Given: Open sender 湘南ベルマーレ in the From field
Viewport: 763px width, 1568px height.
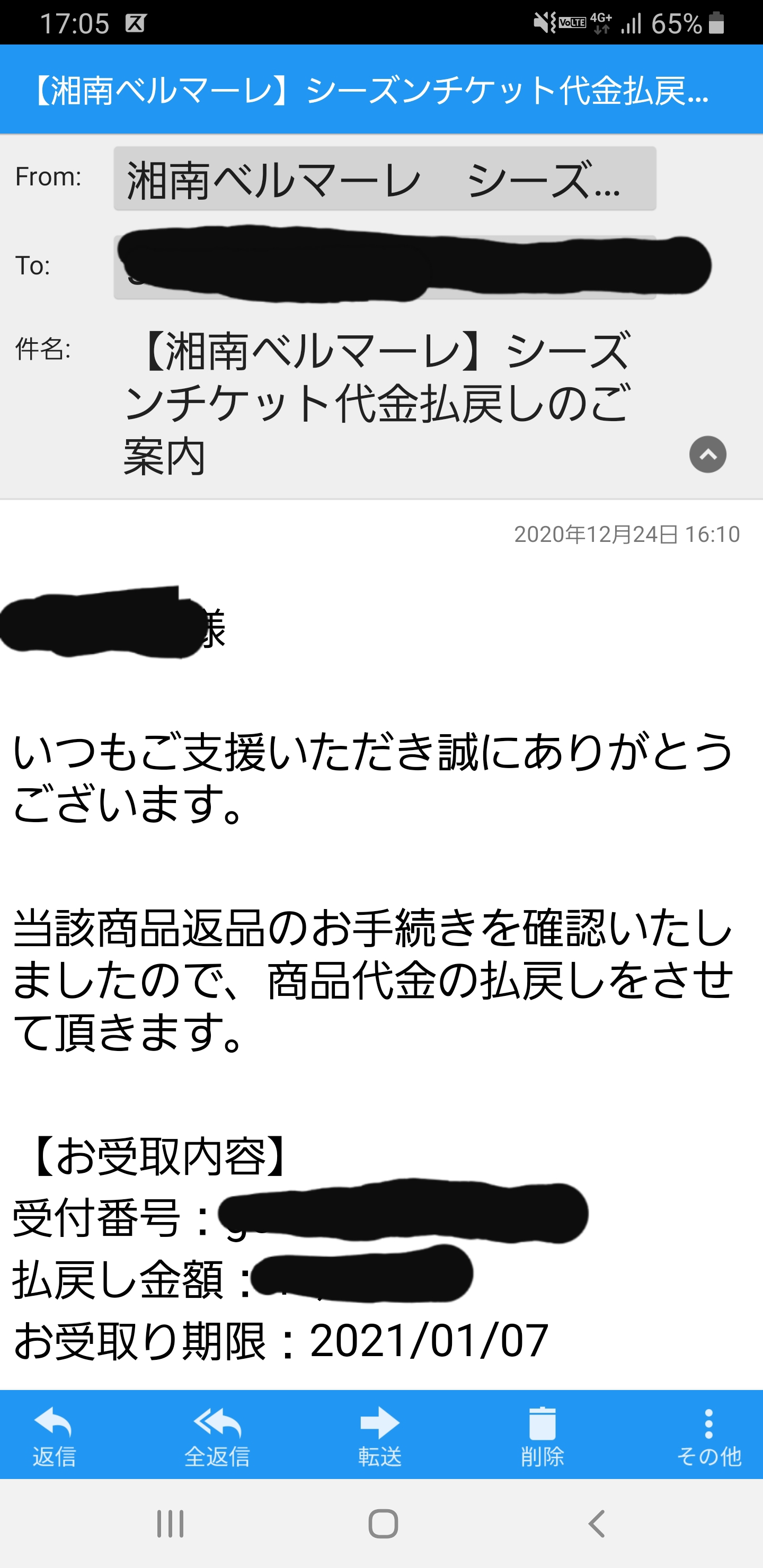Looking at the screenshot, I should coord(384,179).
